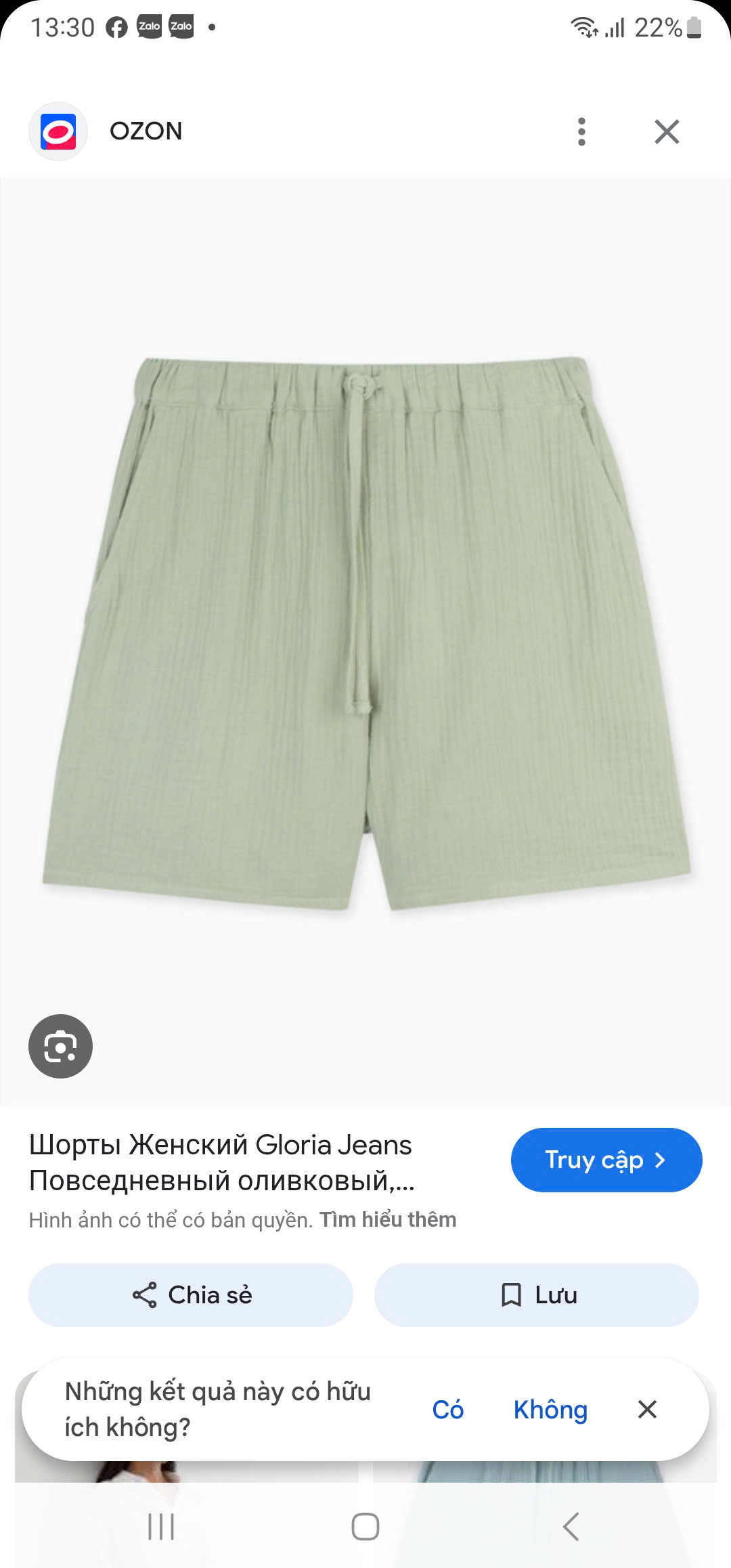This screenshot has height=1568, width=731.
Task: Tap the Truy cập button
Action: pyautogui.click(x=606, y=1160)
